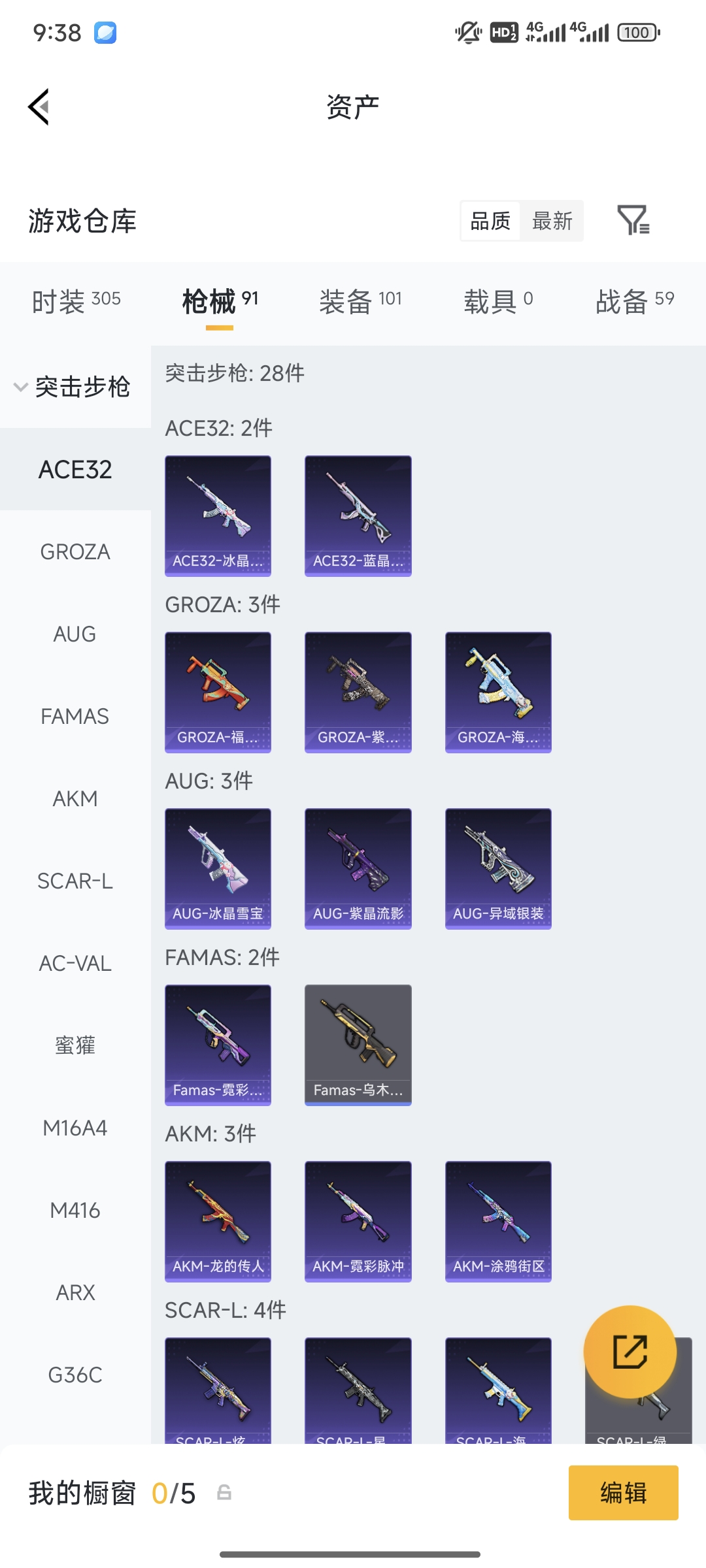706x1568 pixels.
Task: Open the AKM-涂鸦街区 skin tile
Action: [x=498, y=1221]
